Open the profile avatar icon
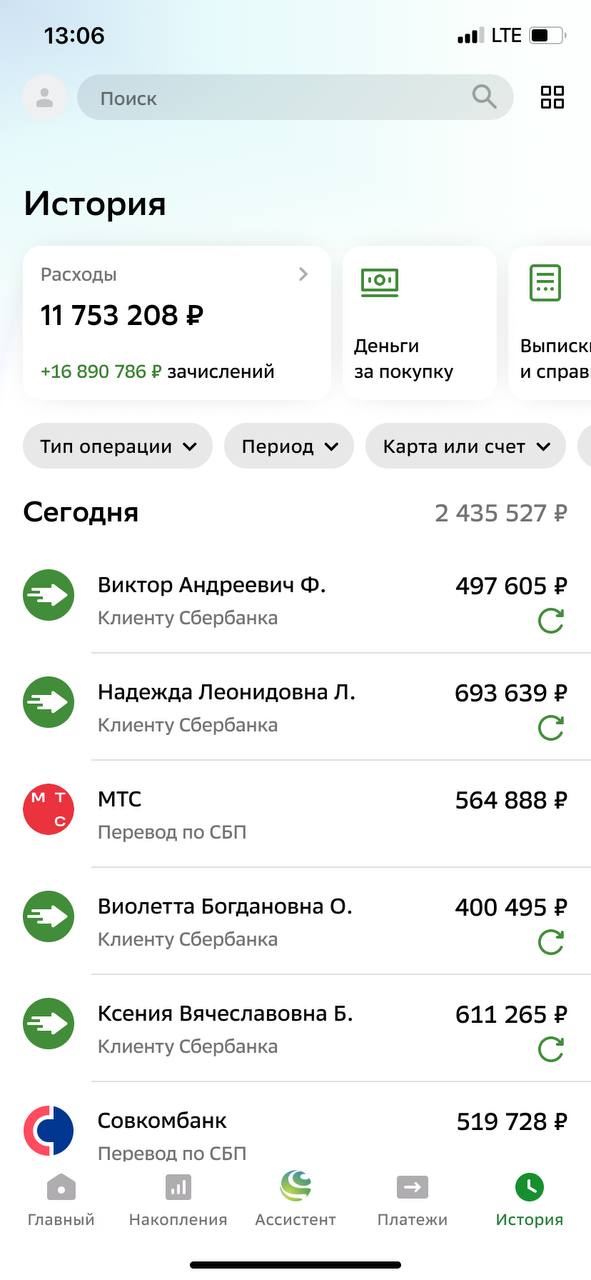The image size is (591, 1280). point(45,98)
